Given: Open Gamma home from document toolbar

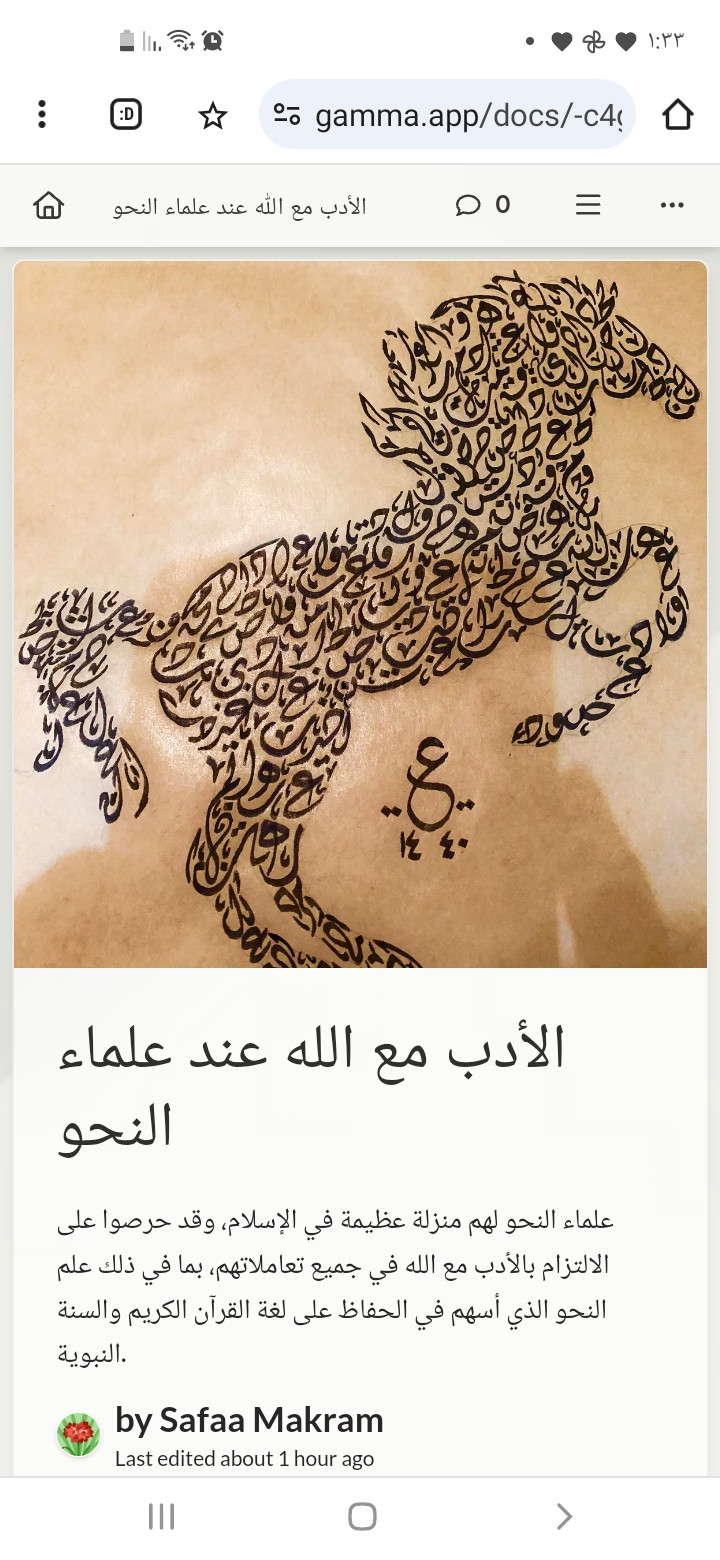Looking at the screenshot, I should tap(48, 206).
